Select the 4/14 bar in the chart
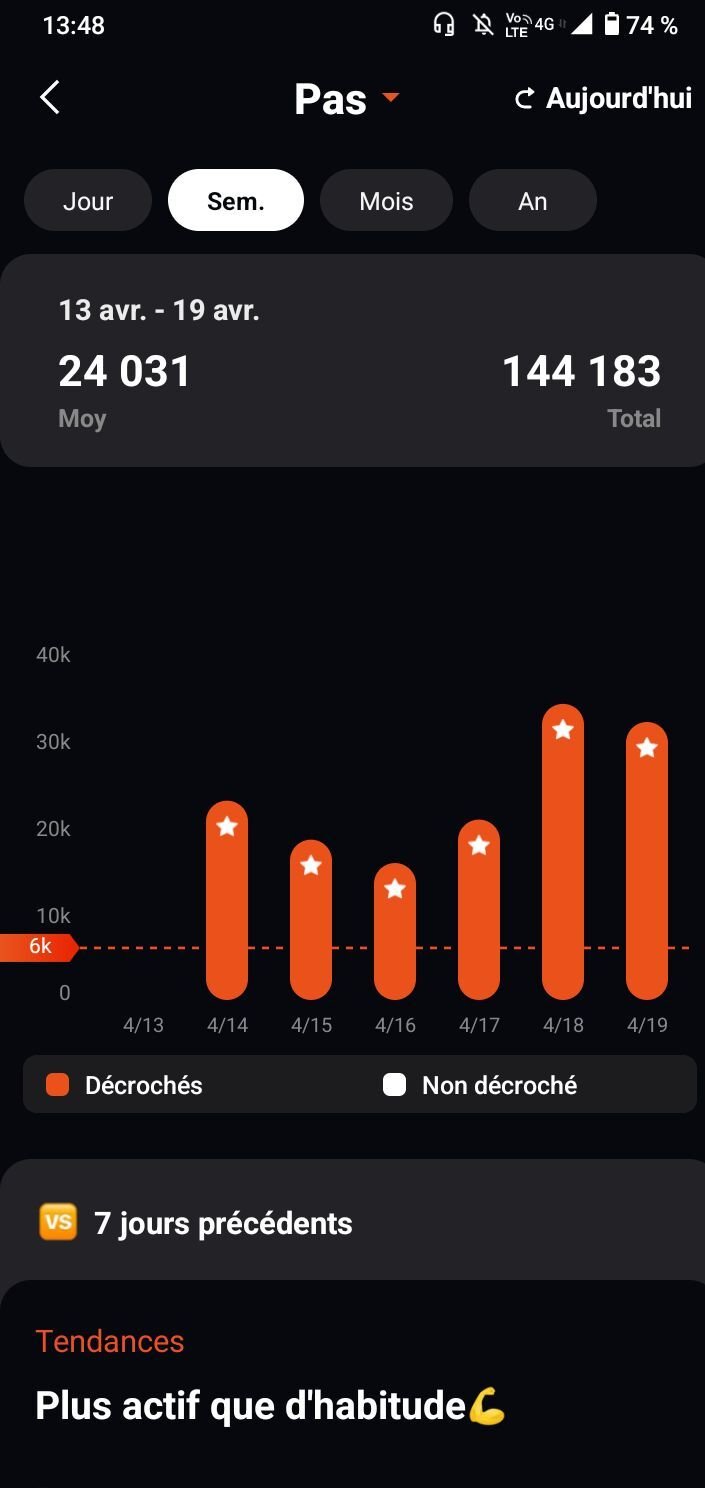 227,900
